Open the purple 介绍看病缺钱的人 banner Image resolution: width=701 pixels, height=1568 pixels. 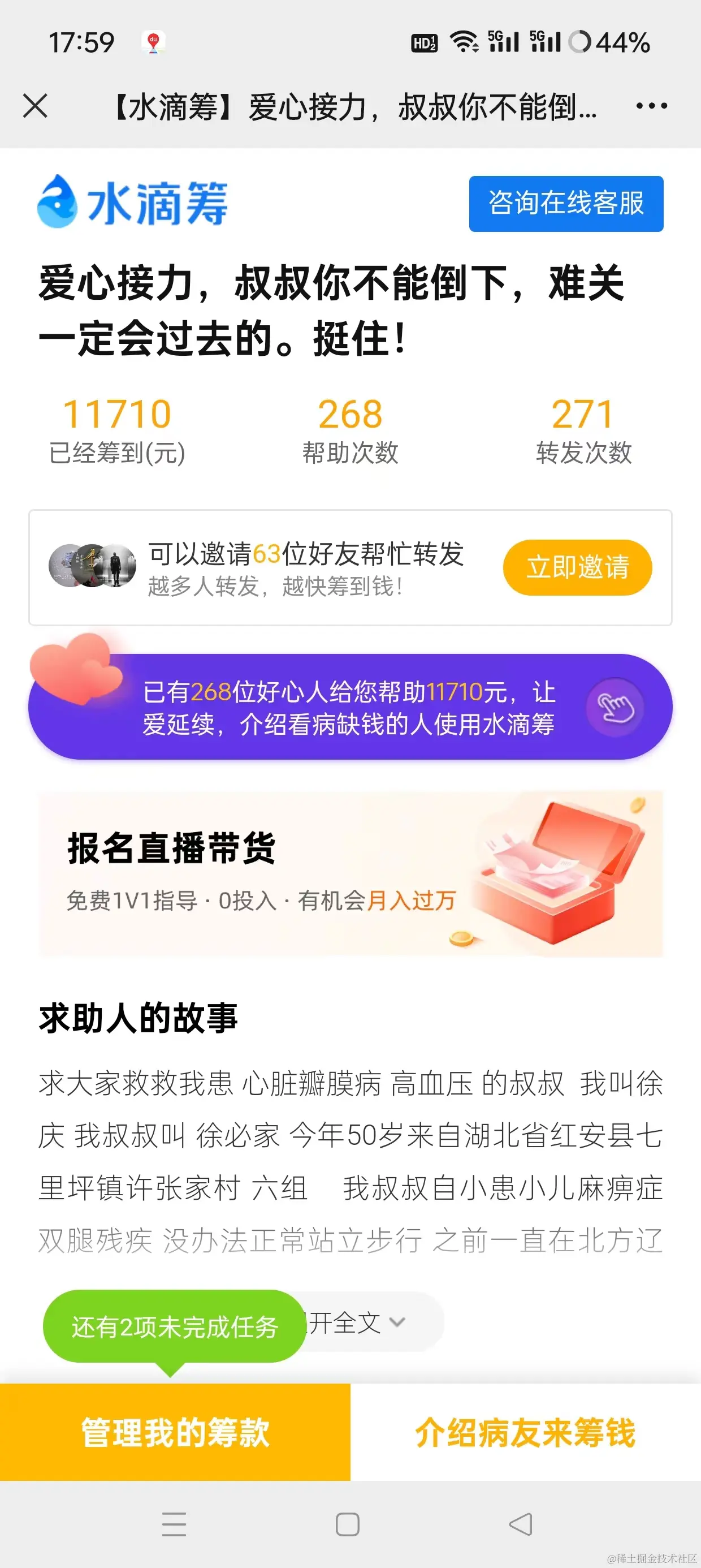click(350, 707)
